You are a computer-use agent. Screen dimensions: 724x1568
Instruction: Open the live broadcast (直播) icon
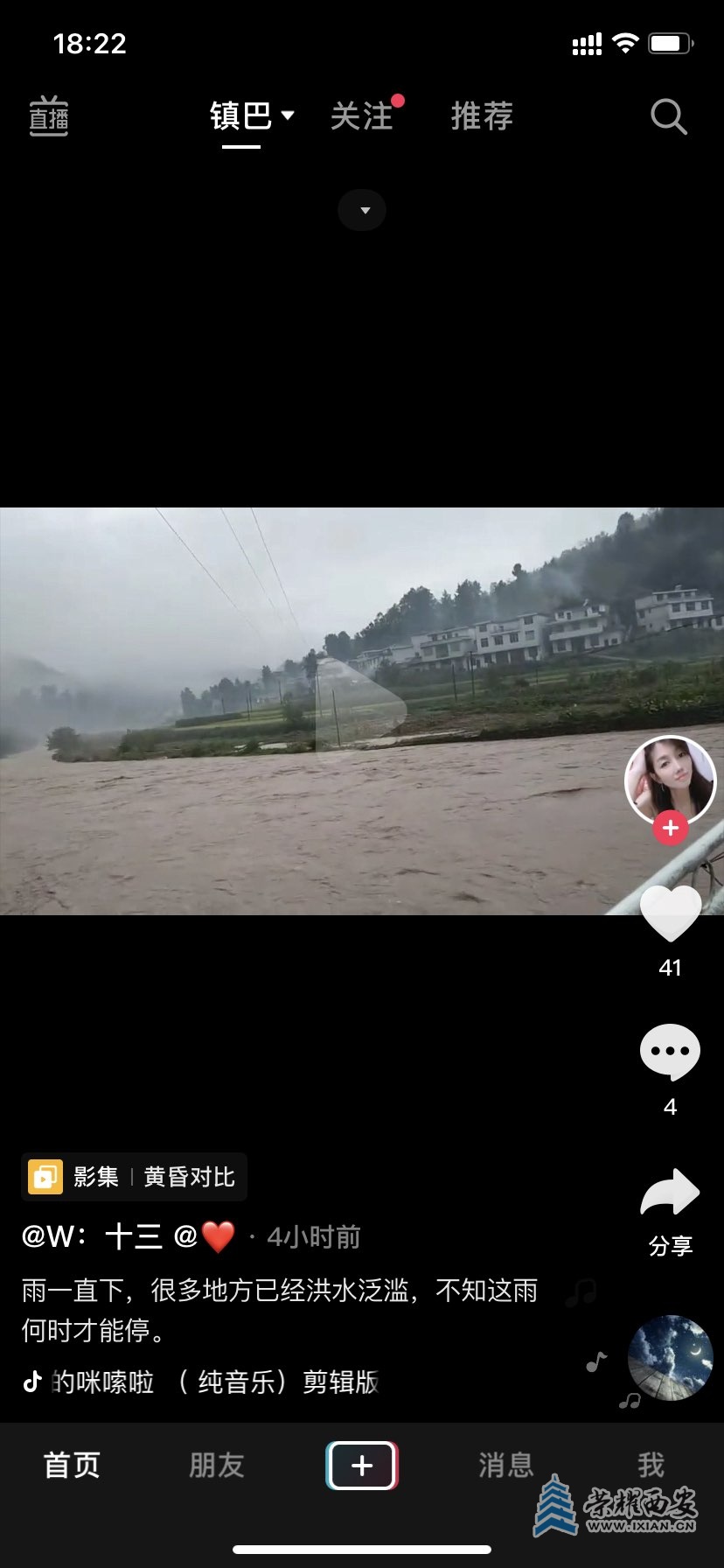coord(49,116)
